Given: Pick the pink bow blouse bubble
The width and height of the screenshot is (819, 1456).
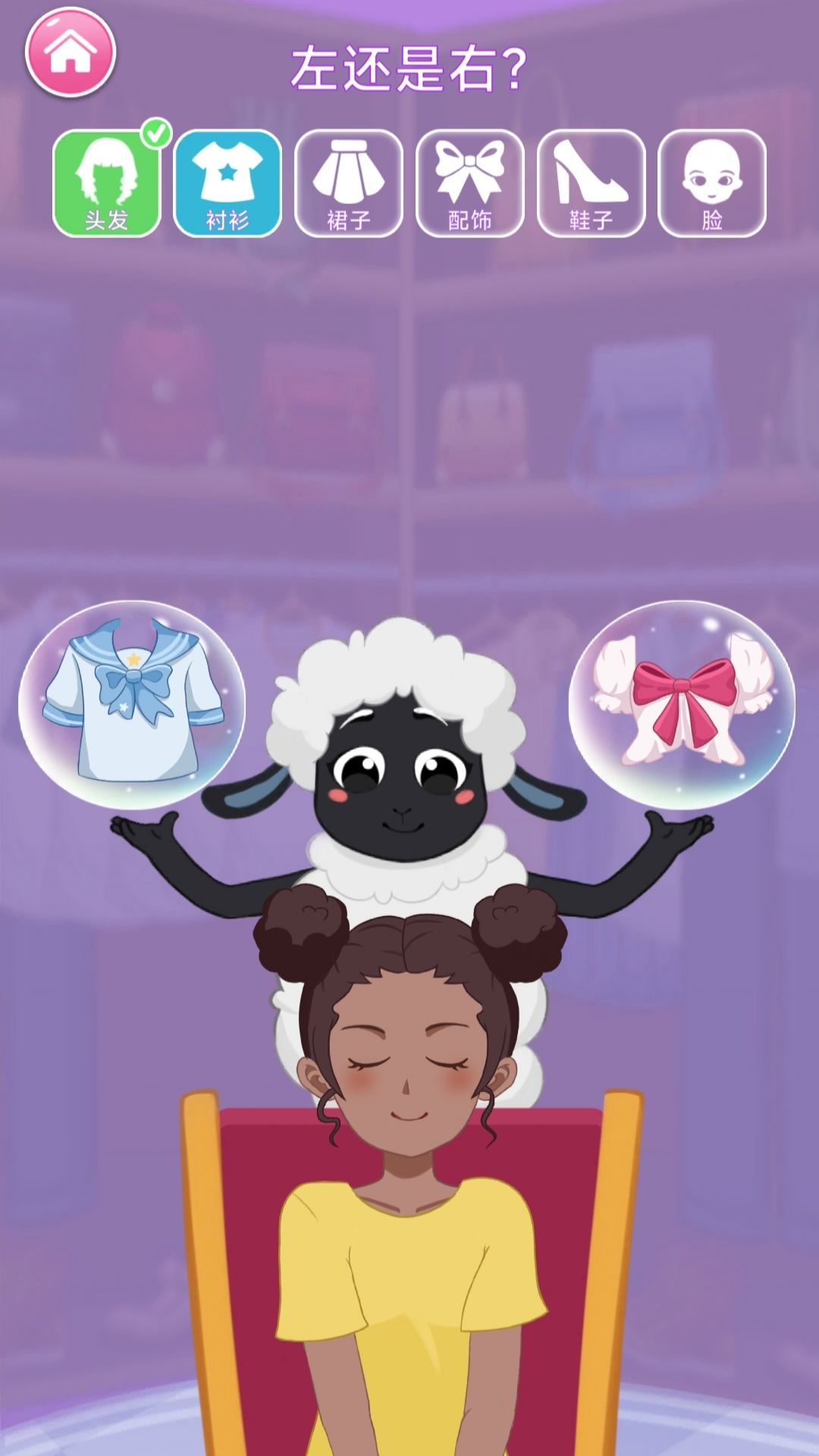Looking at the screenshot, I should point(682,703).
